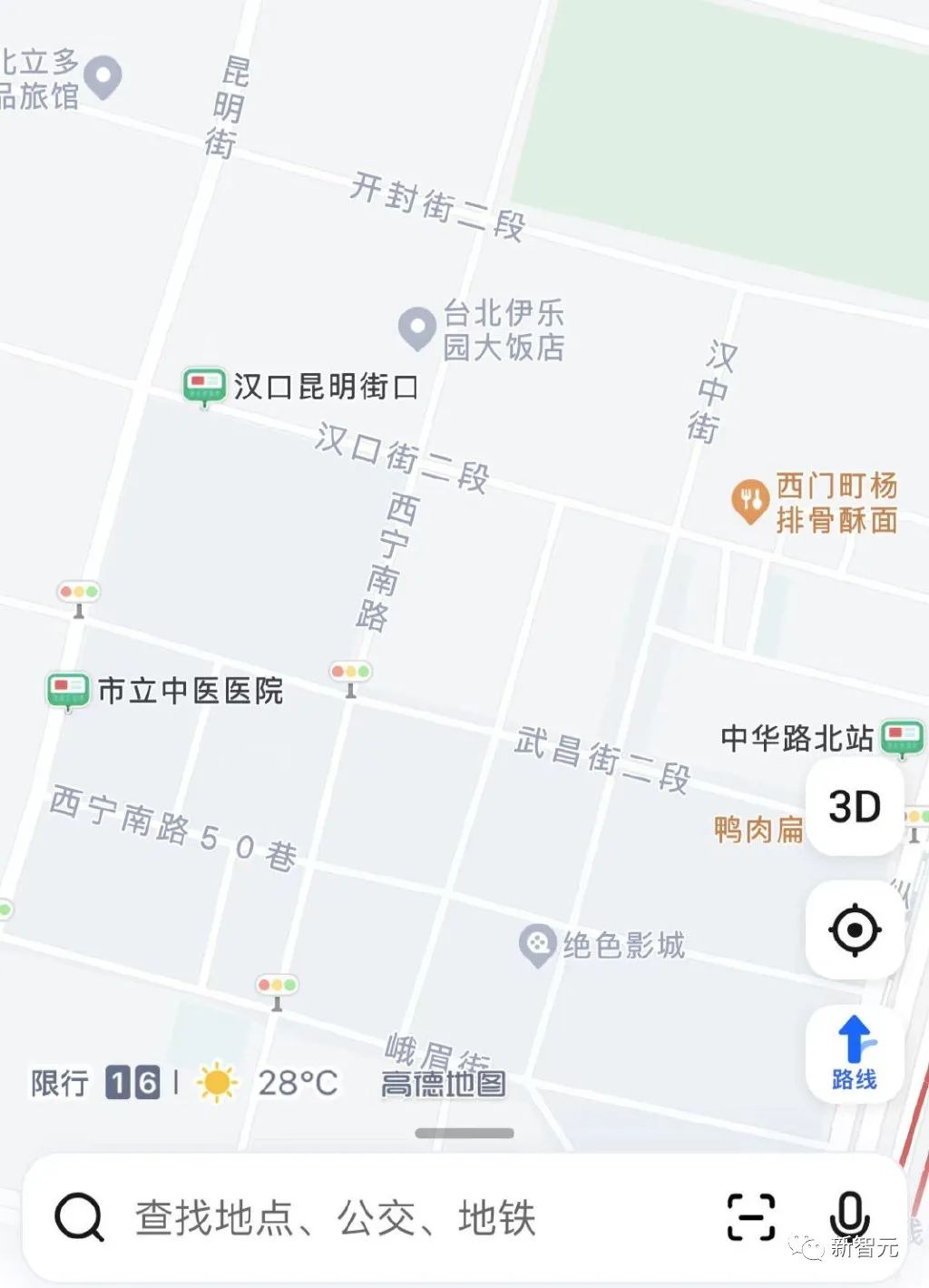929x1288 pixels.
Task: Start voice search with the microphone
Action: 850,1215
